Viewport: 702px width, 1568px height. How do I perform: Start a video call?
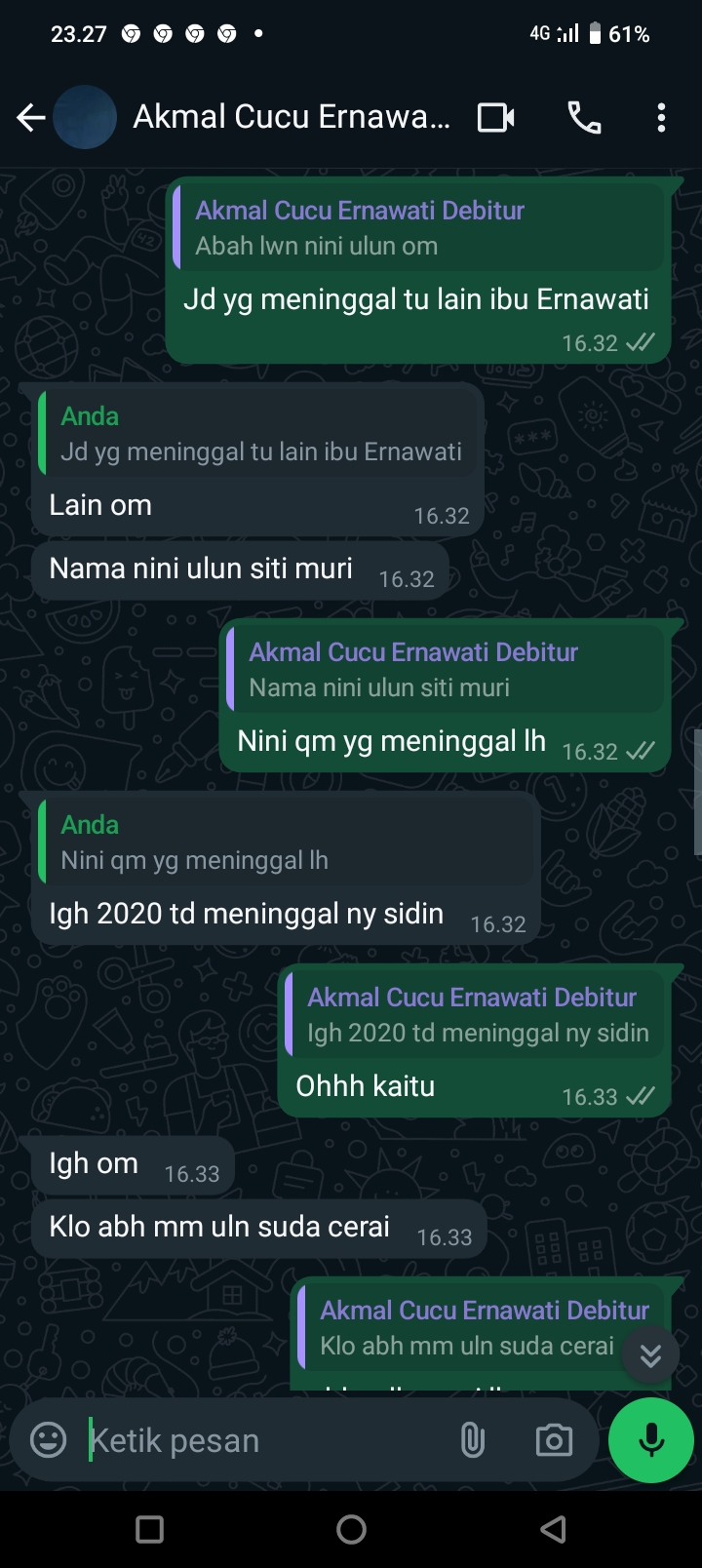(495, 118)
